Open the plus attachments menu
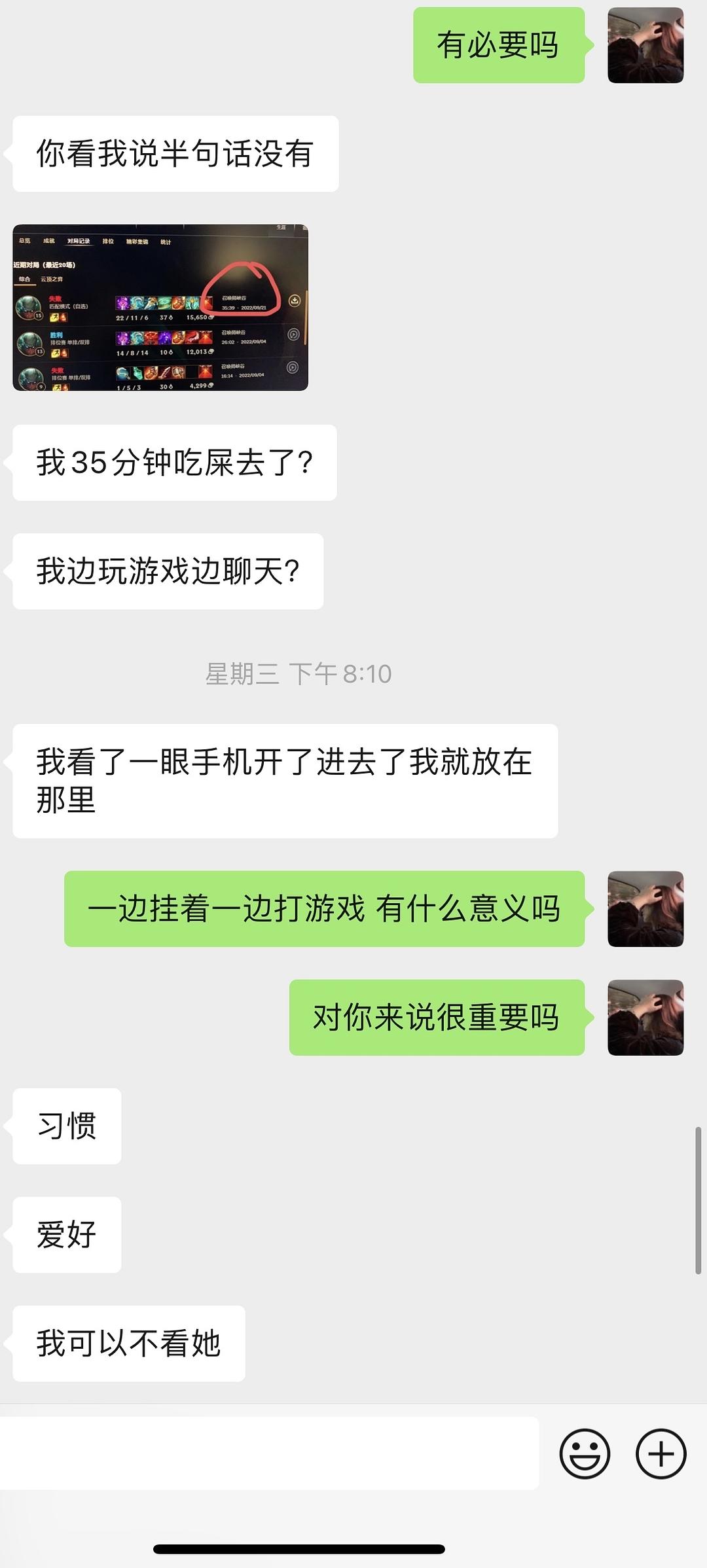This screenshot has width=707, height=1568. pyautogui.click(x=661, y=1453)
